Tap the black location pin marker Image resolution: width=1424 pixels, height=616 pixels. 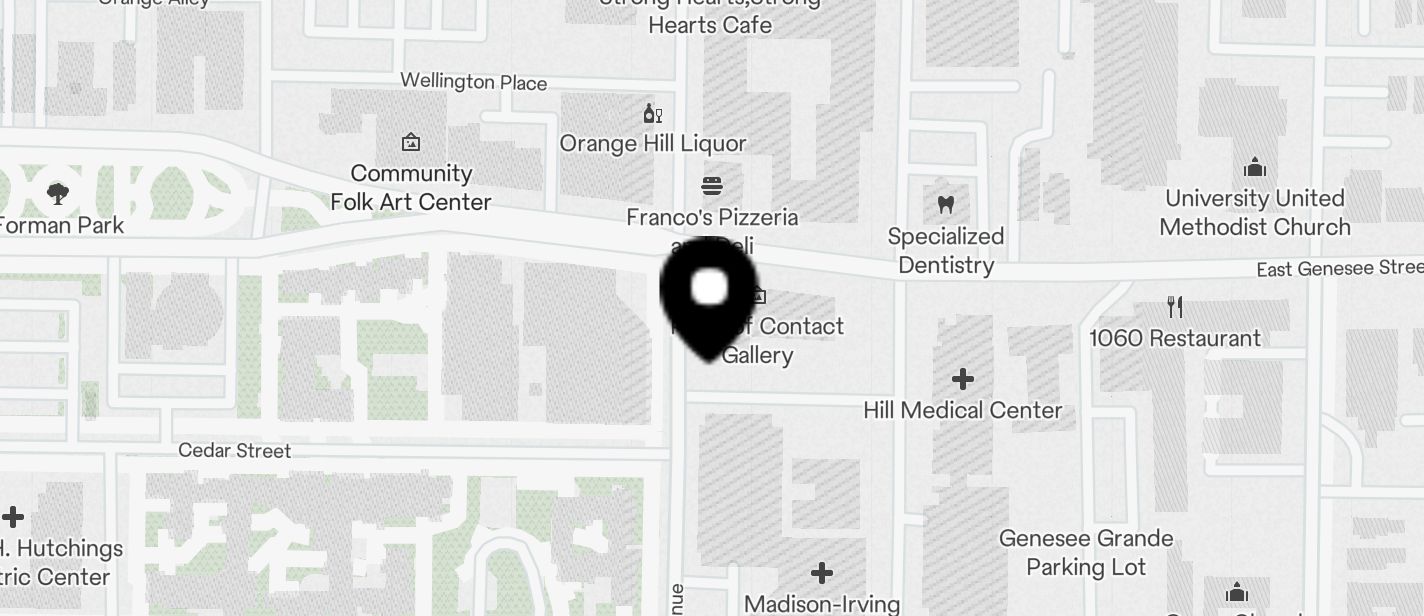tap(709, 295)
